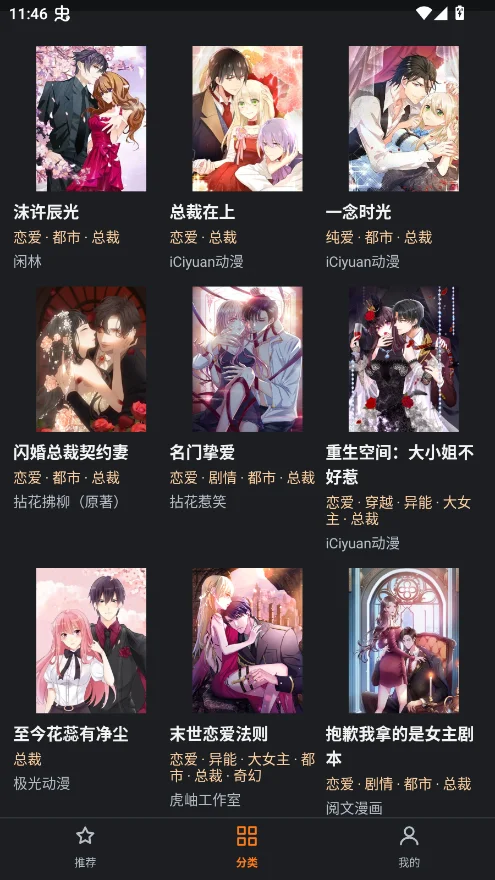Viewport: 495px width, 880px height.
Task: Open 重生空间：大小姐不好惹
Action: coord(404,359)
